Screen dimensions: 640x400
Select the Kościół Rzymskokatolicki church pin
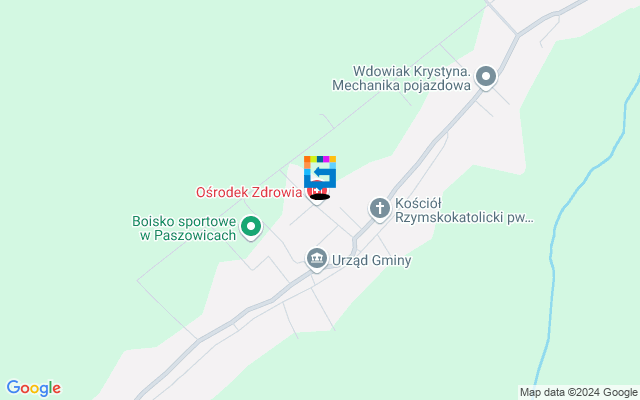pos(379,208)
